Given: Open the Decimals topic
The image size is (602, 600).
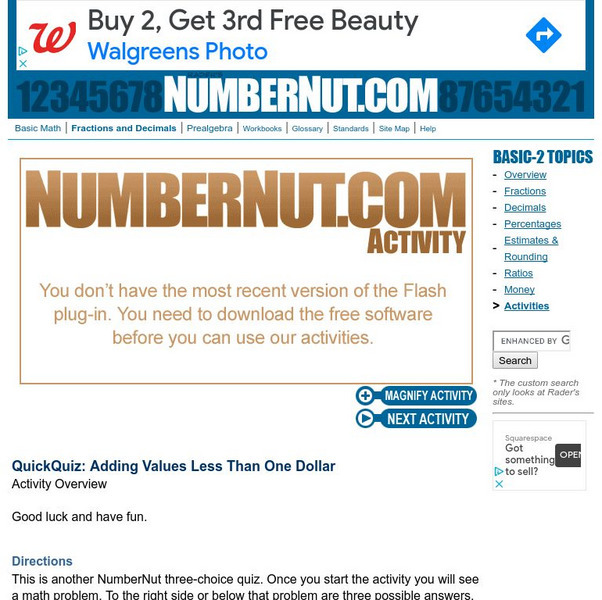Looking at the screenshot, I should 525,208.
